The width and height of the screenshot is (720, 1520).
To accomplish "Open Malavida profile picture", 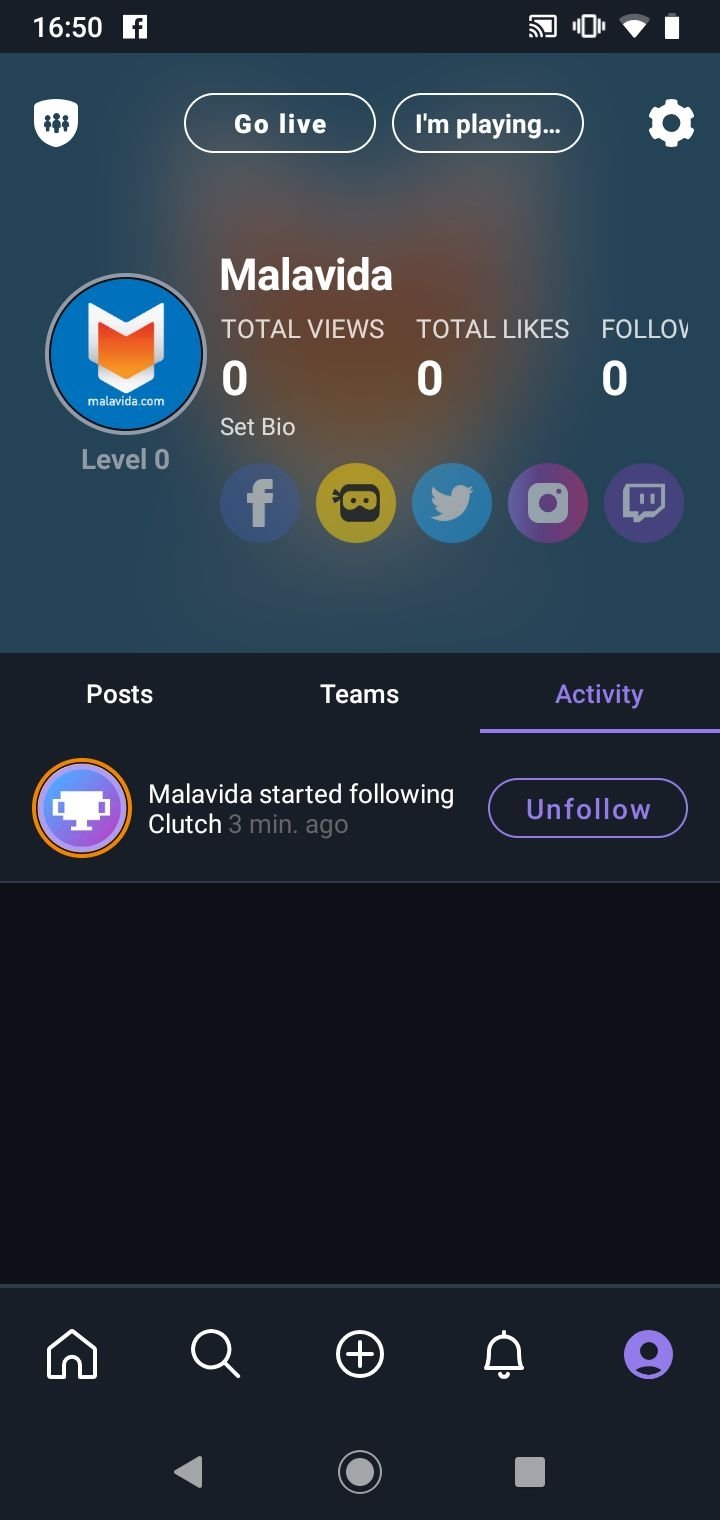I will pyautogui.click(x=126, y=354).
